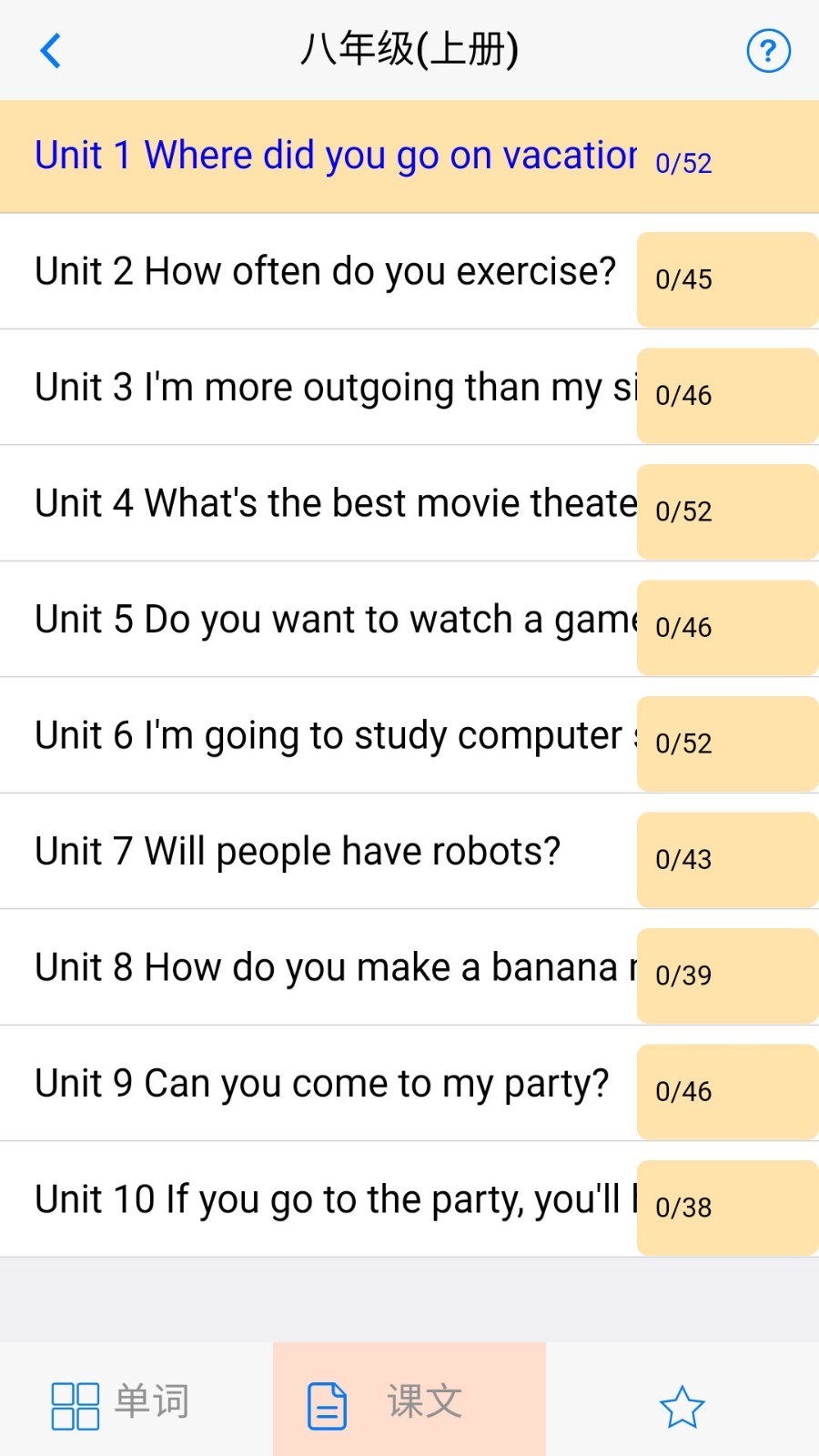Open Unit 5 Do you want to watch
The width and height of the screenshot is (819, 1456).
pyautogui.click(x=335, y=620)
